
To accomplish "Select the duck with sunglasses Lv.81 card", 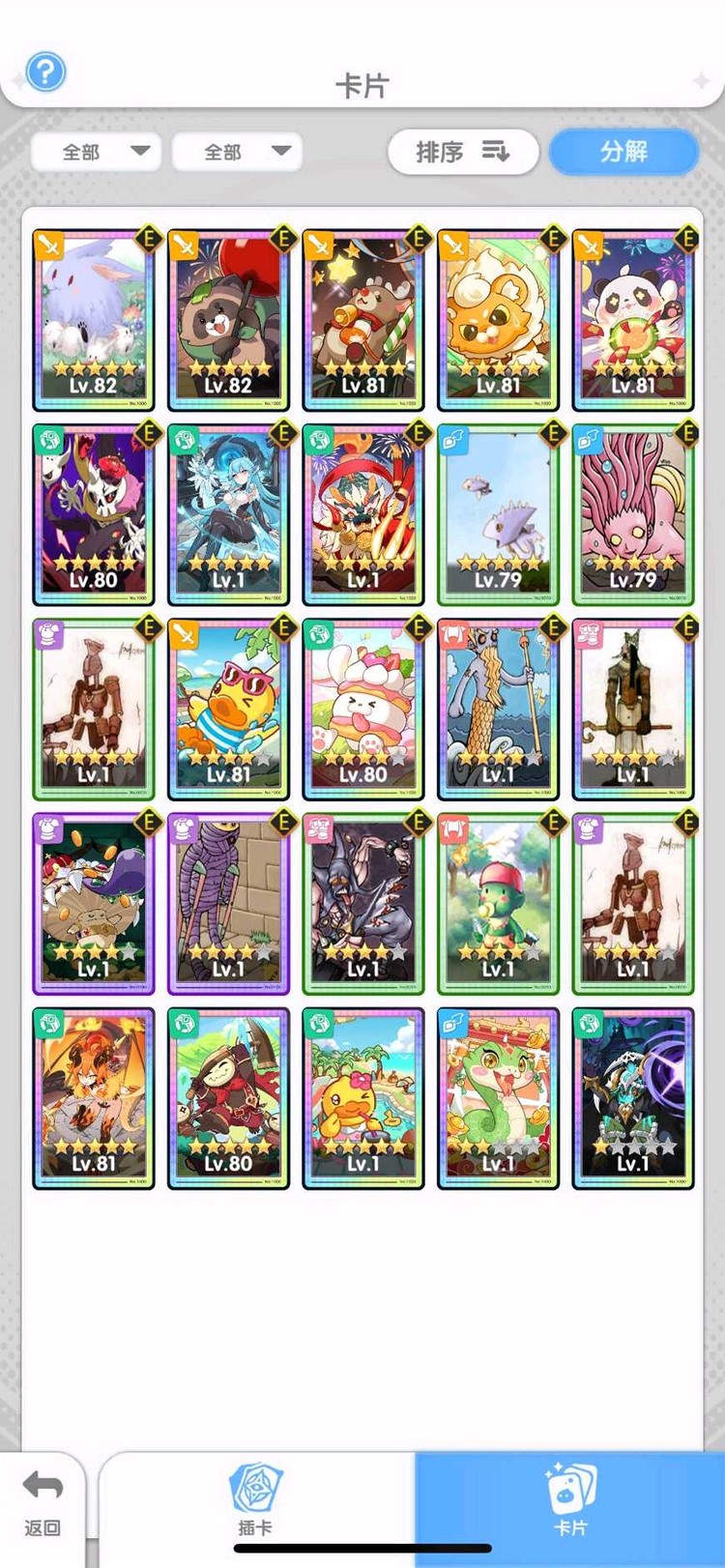I will [x=229, y=710].
